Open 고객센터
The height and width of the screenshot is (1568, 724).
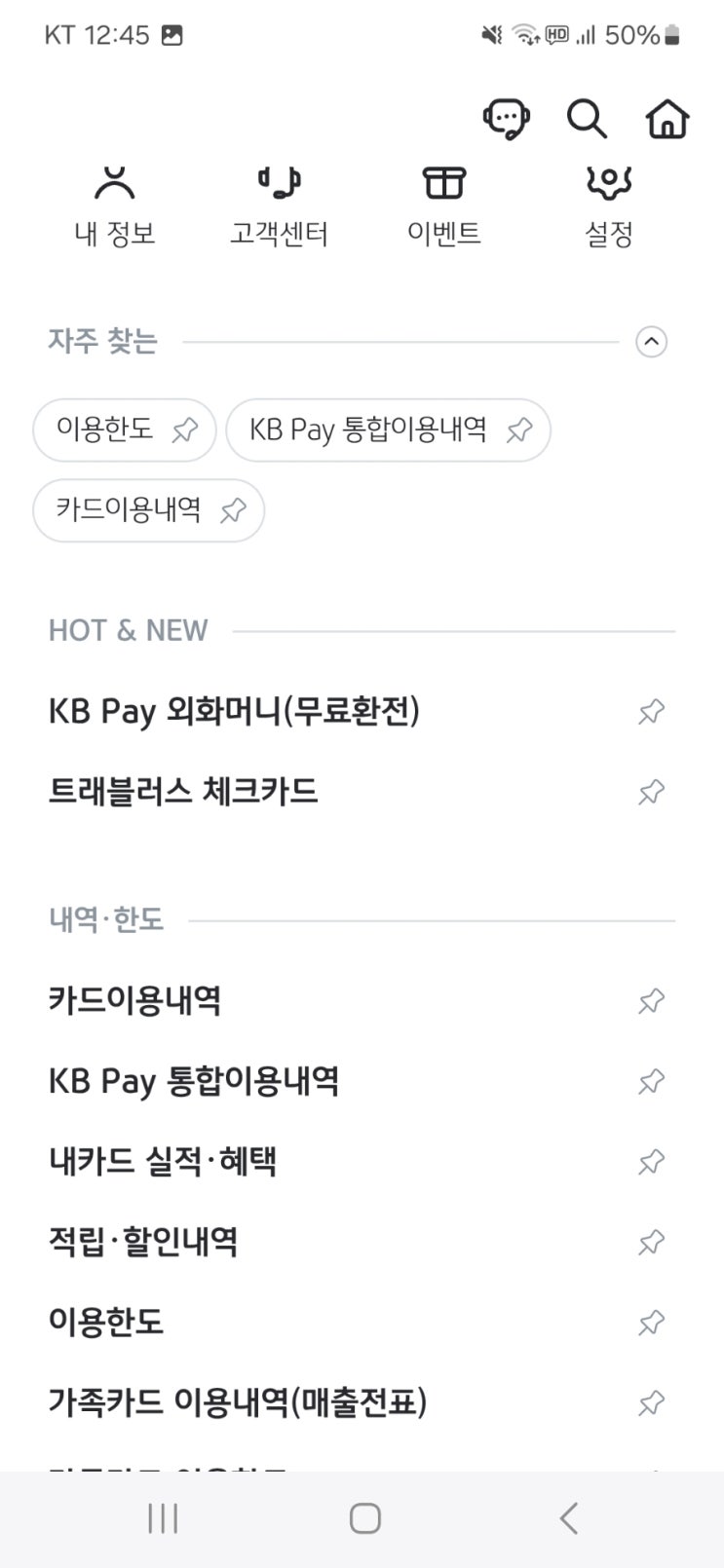point(279,206)
